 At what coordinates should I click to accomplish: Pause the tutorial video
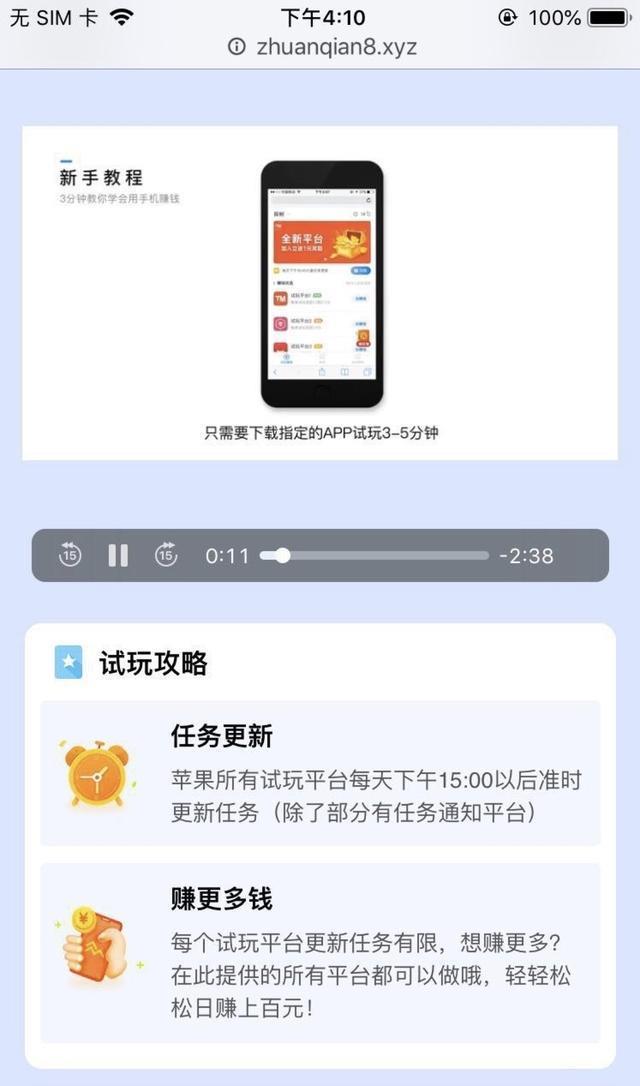pyautogui.click(x=118, y=555)
